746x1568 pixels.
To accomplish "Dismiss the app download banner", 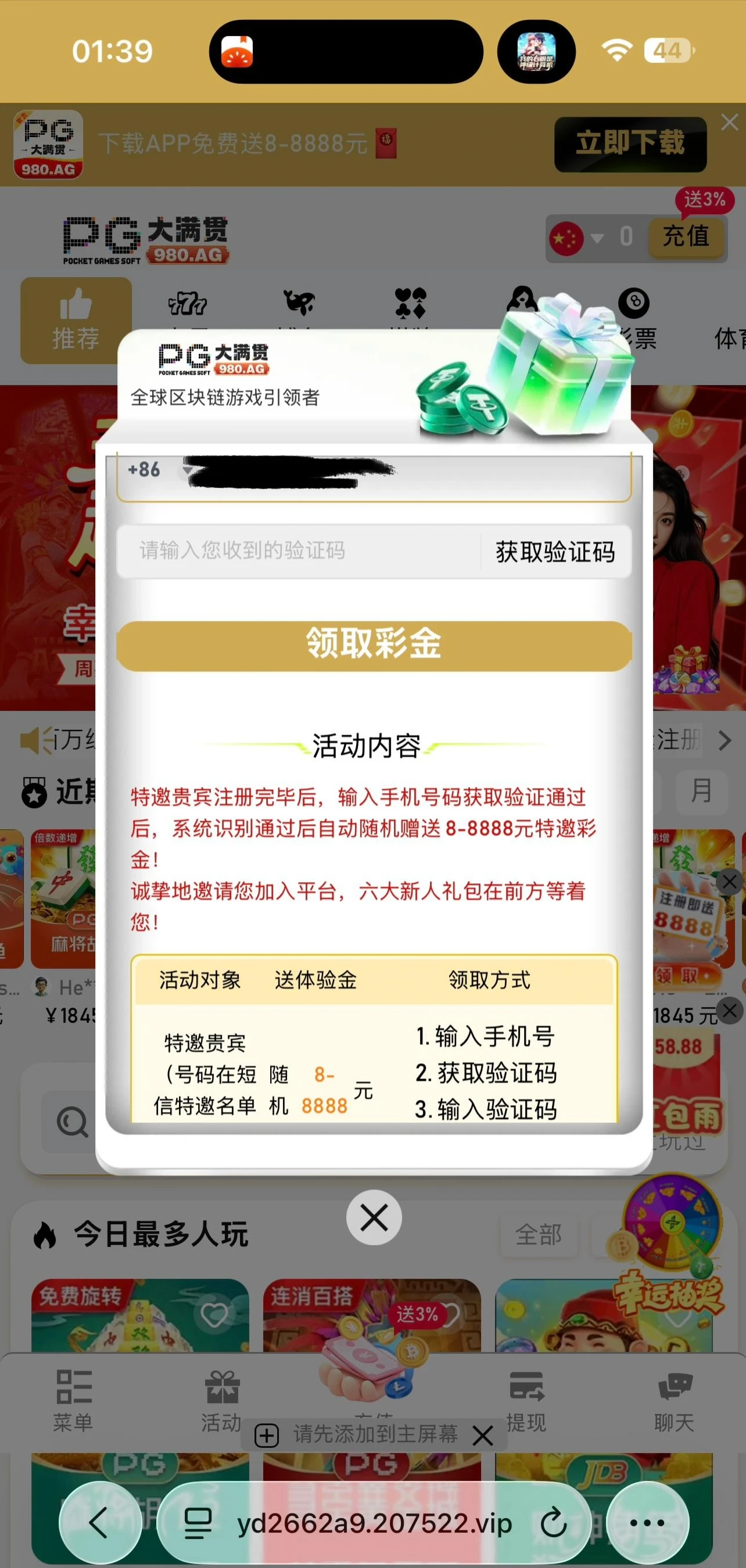I will click(729, 123).
